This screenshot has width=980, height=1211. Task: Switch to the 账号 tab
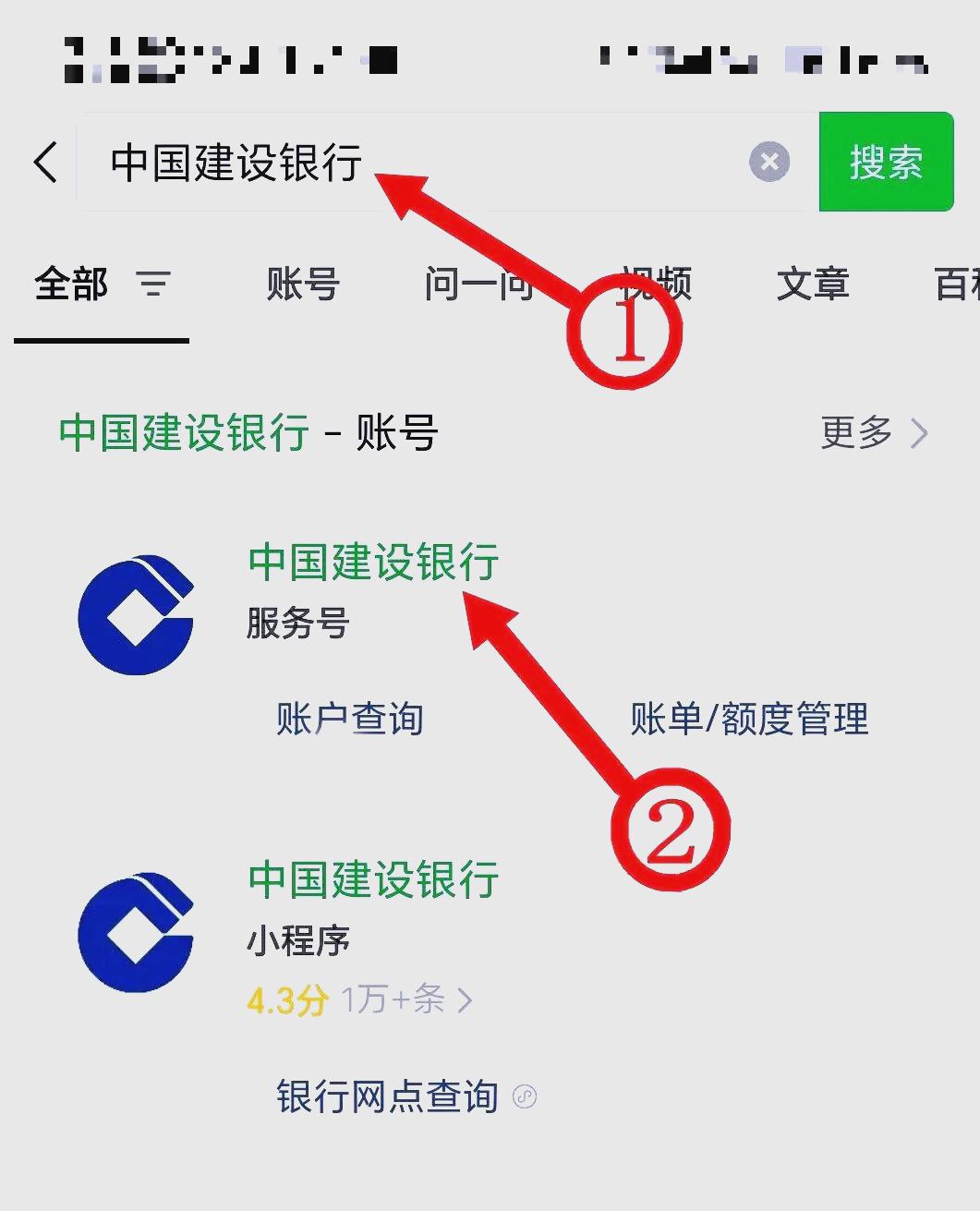[x=303, y=284]
